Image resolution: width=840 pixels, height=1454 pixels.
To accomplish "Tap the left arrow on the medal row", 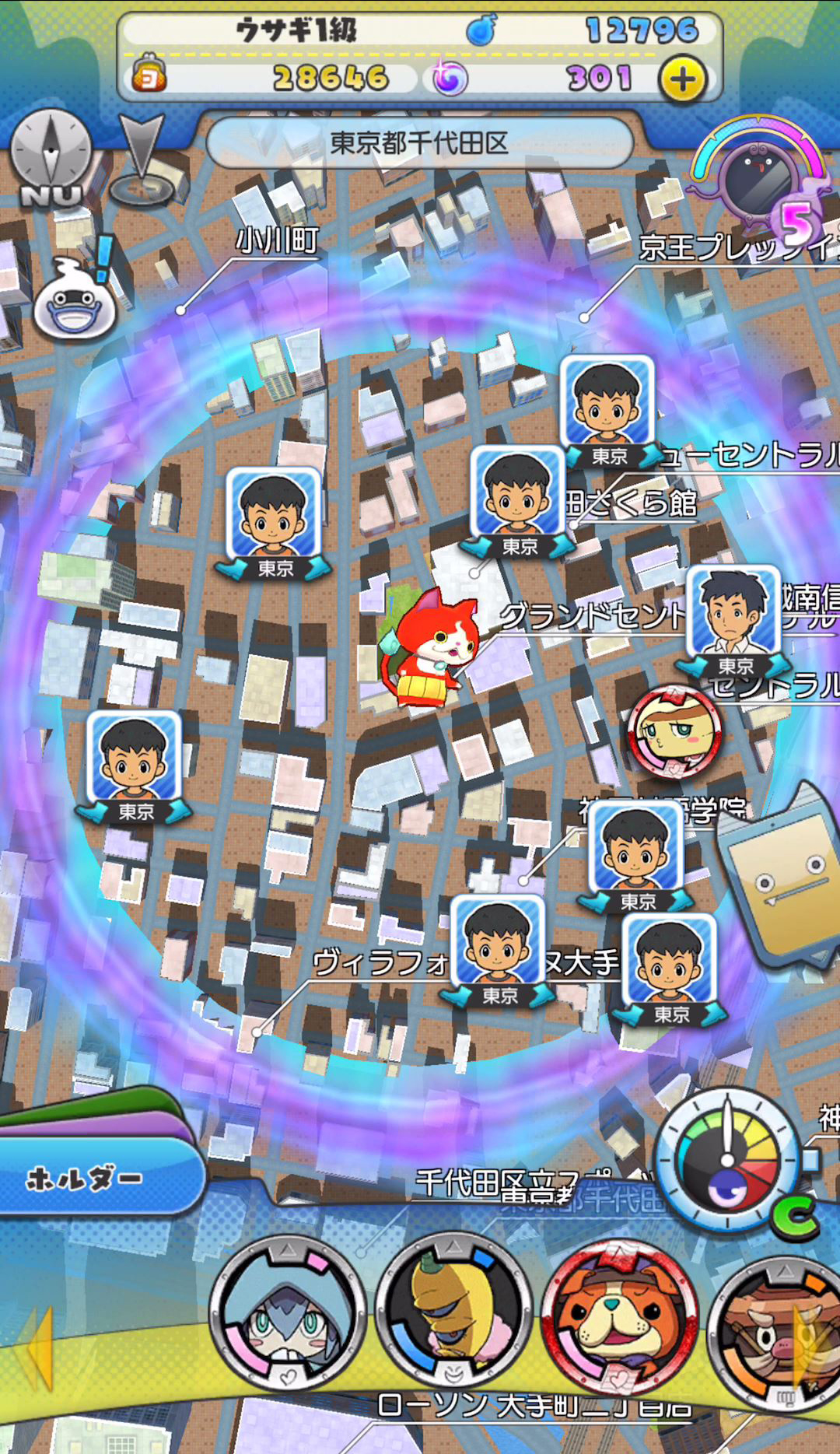I will tap(37, 1347).
